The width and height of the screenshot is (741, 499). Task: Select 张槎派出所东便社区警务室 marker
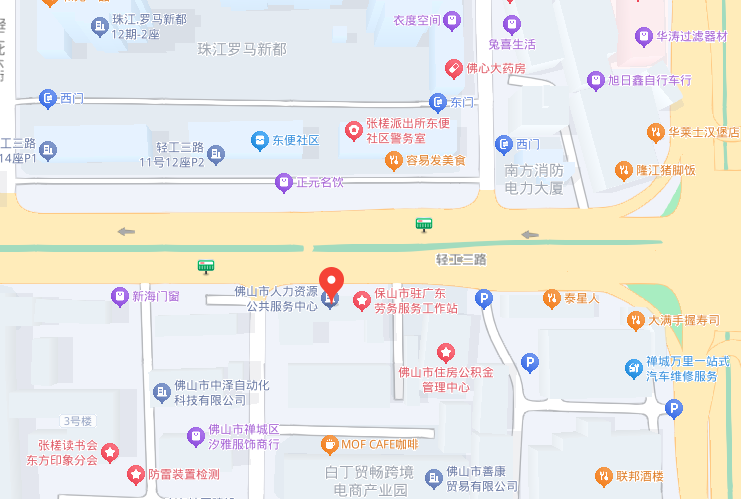coord(353,130)
